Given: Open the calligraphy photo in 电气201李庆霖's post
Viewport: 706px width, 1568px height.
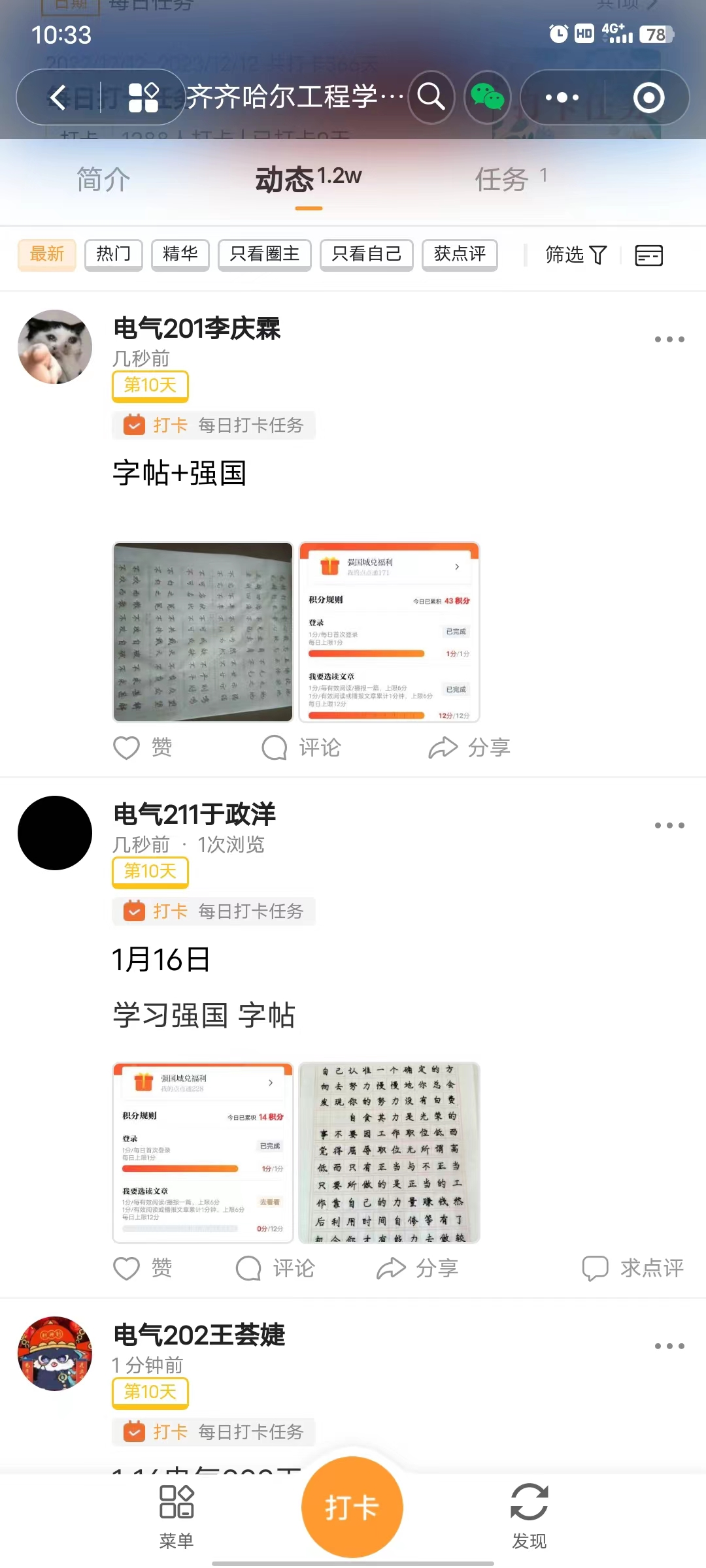Looking at the screenshot, I should (203, 632).
